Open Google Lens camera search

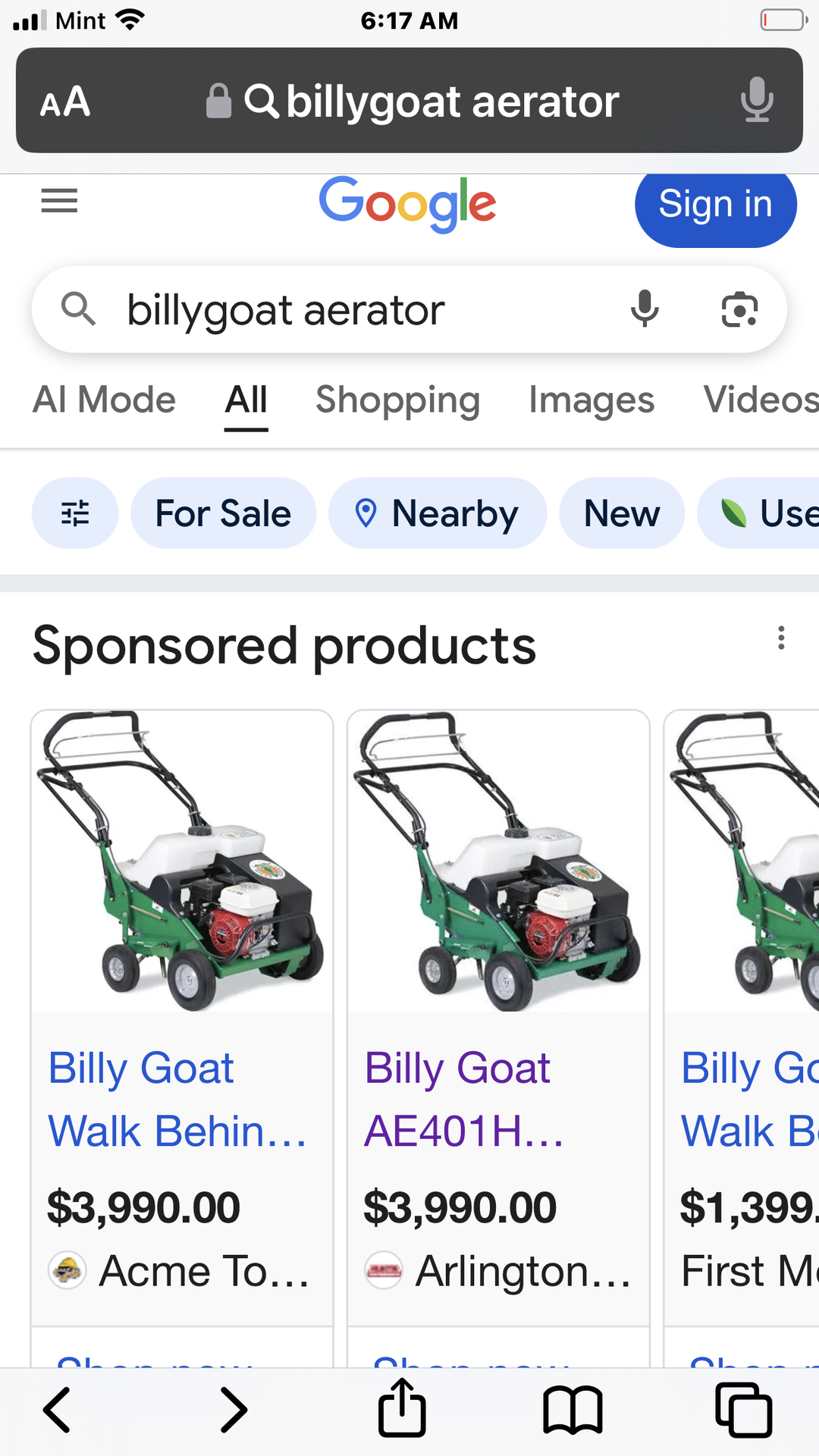(x=739, y=309)
